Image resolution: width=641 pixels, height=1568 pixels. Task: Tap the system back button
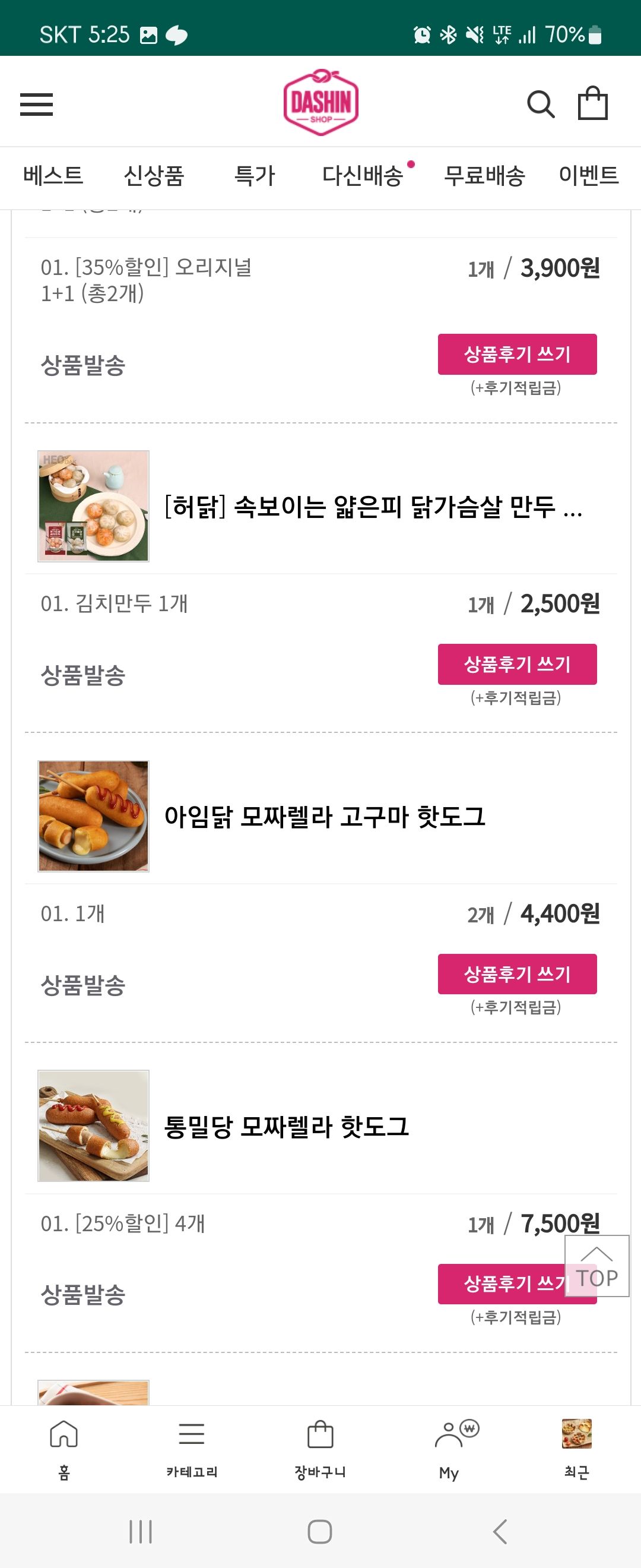500,1532
